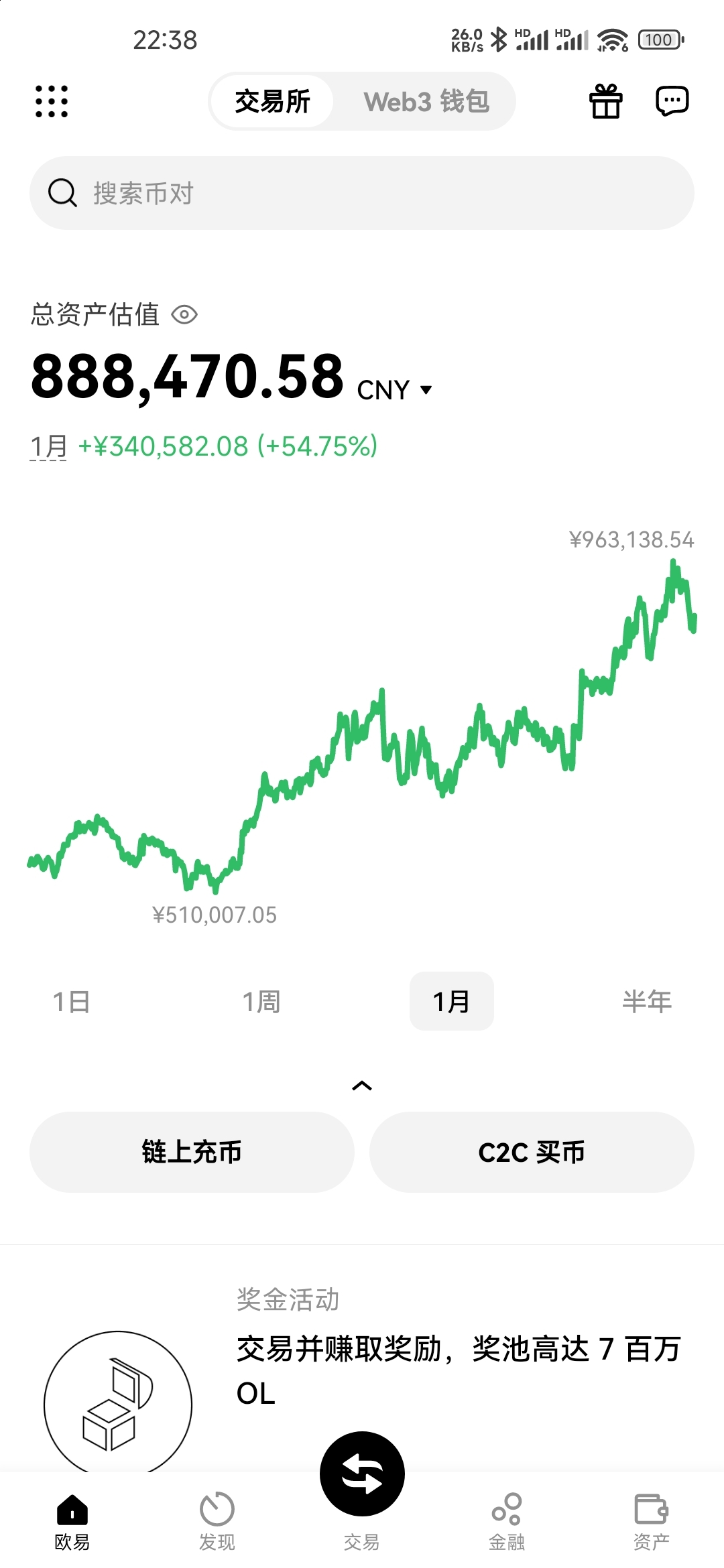Viewport: 724px width, 1568px height.
Task: Tap the 链上充币 button
Action: coord(192,1152)
